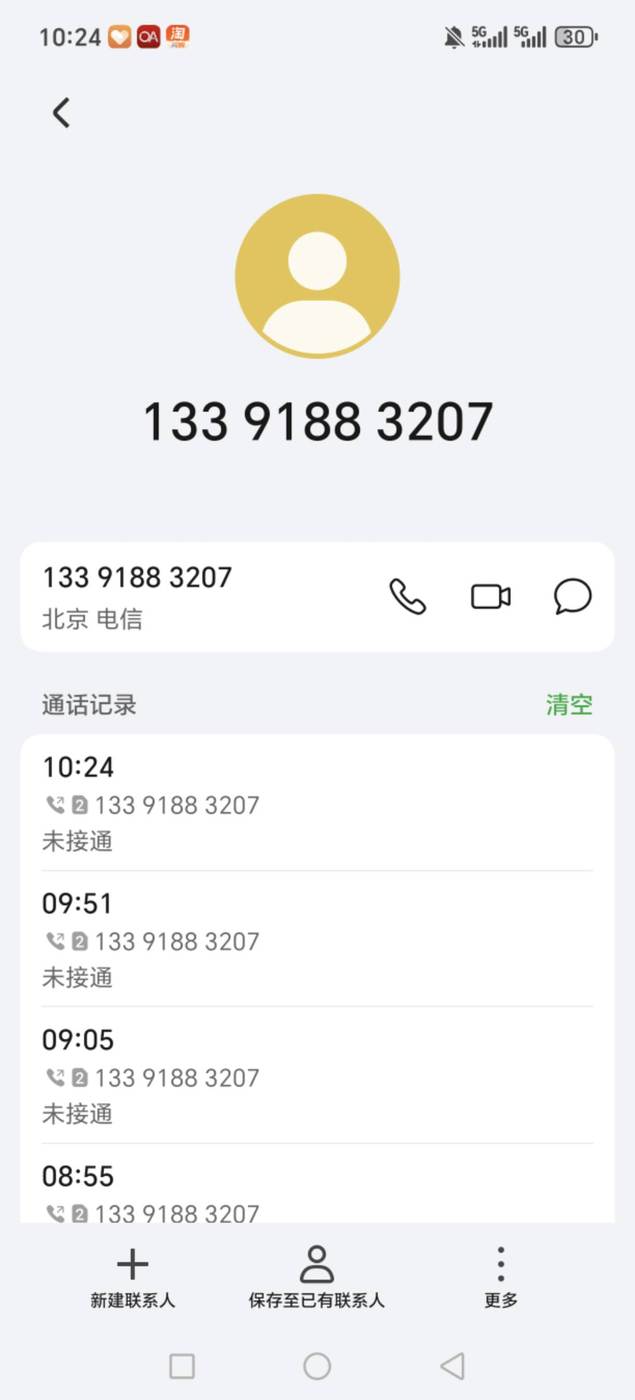The width and height of the screenshot is (635, 1400).
Task: Tap the contact avatar picture
Action: (317, 276)
